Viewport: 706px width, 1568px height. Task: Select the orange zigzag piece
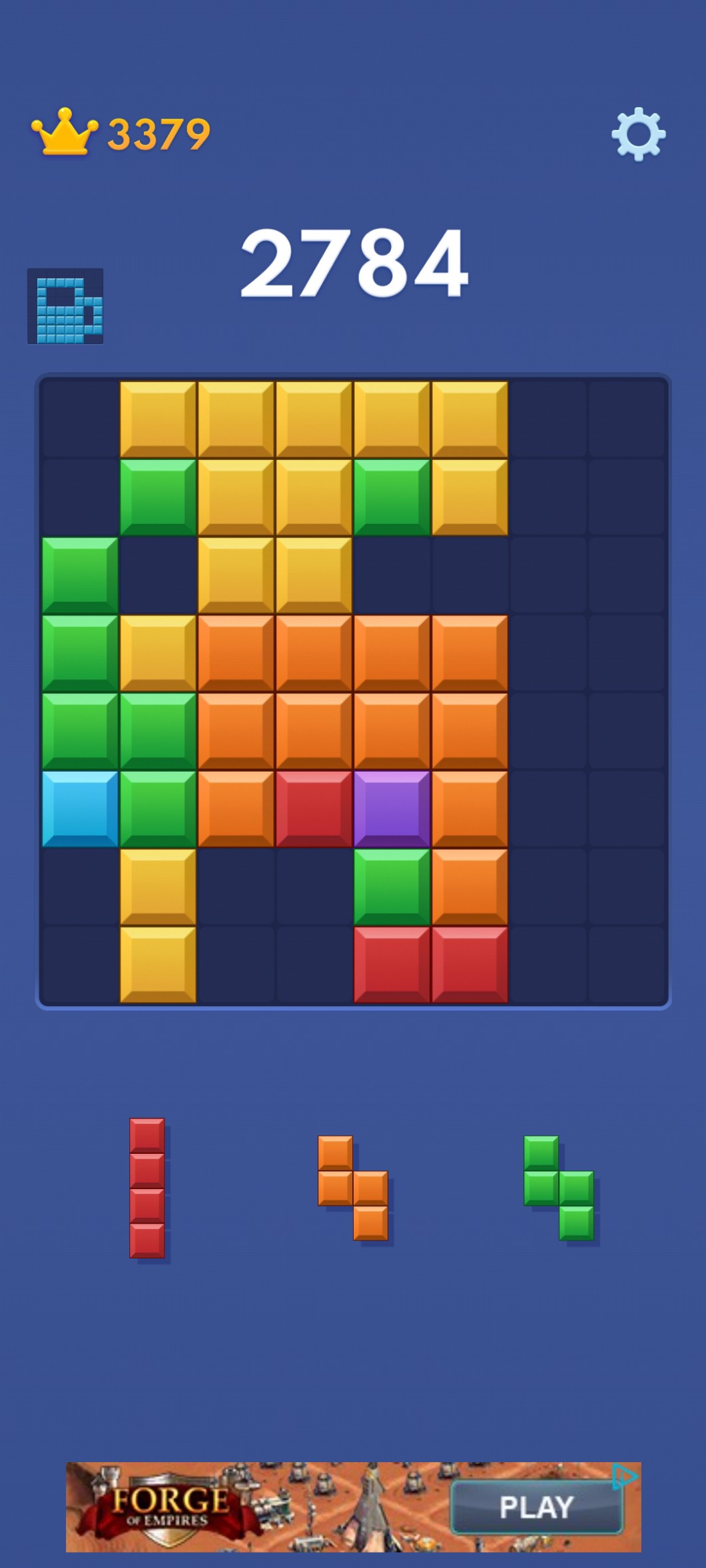[352, 1188]
